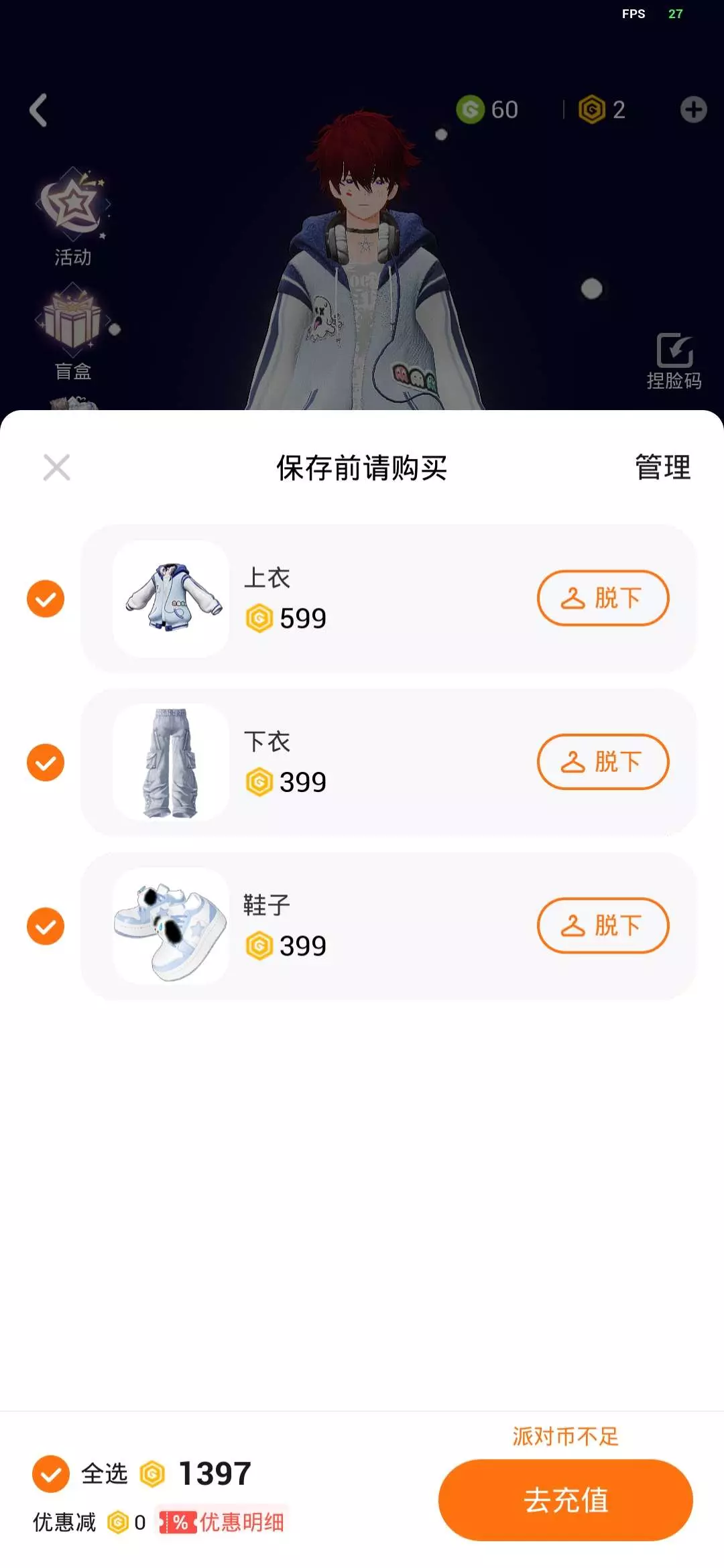724x1568 pixels.
Task: Uncheck the 上衣 item checkbox
Action: [46, 598]
